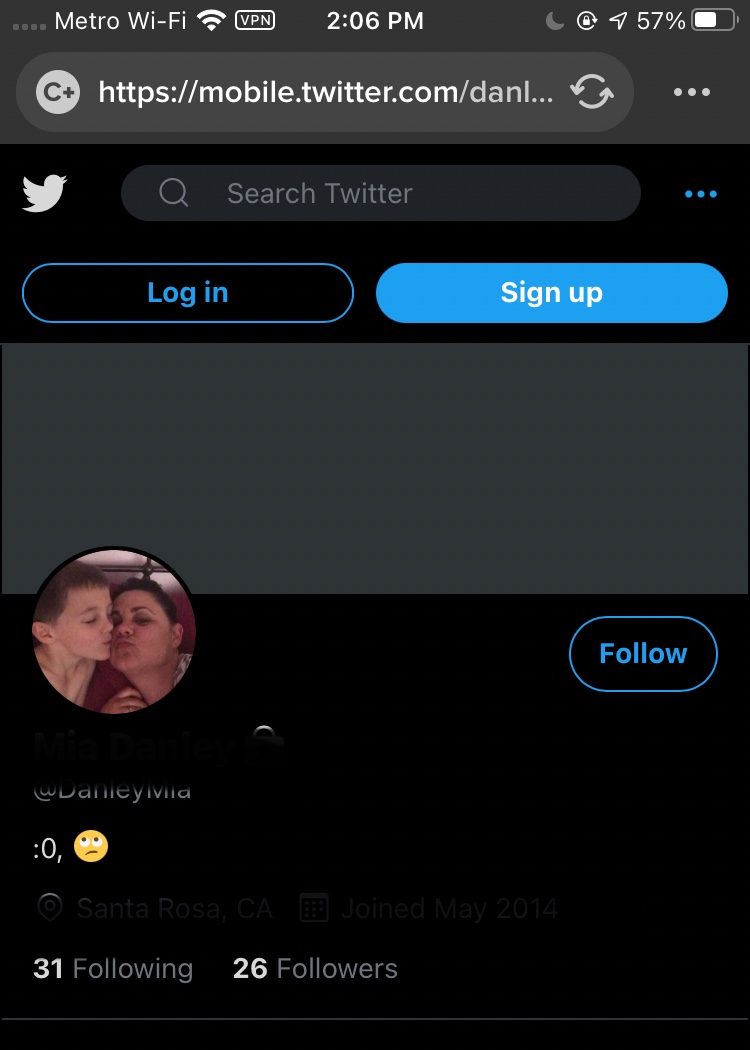The width and height of the screenshot is (750, 1050).
Task: Open the 26 Followers list
Action: click(x=315, y=968)
